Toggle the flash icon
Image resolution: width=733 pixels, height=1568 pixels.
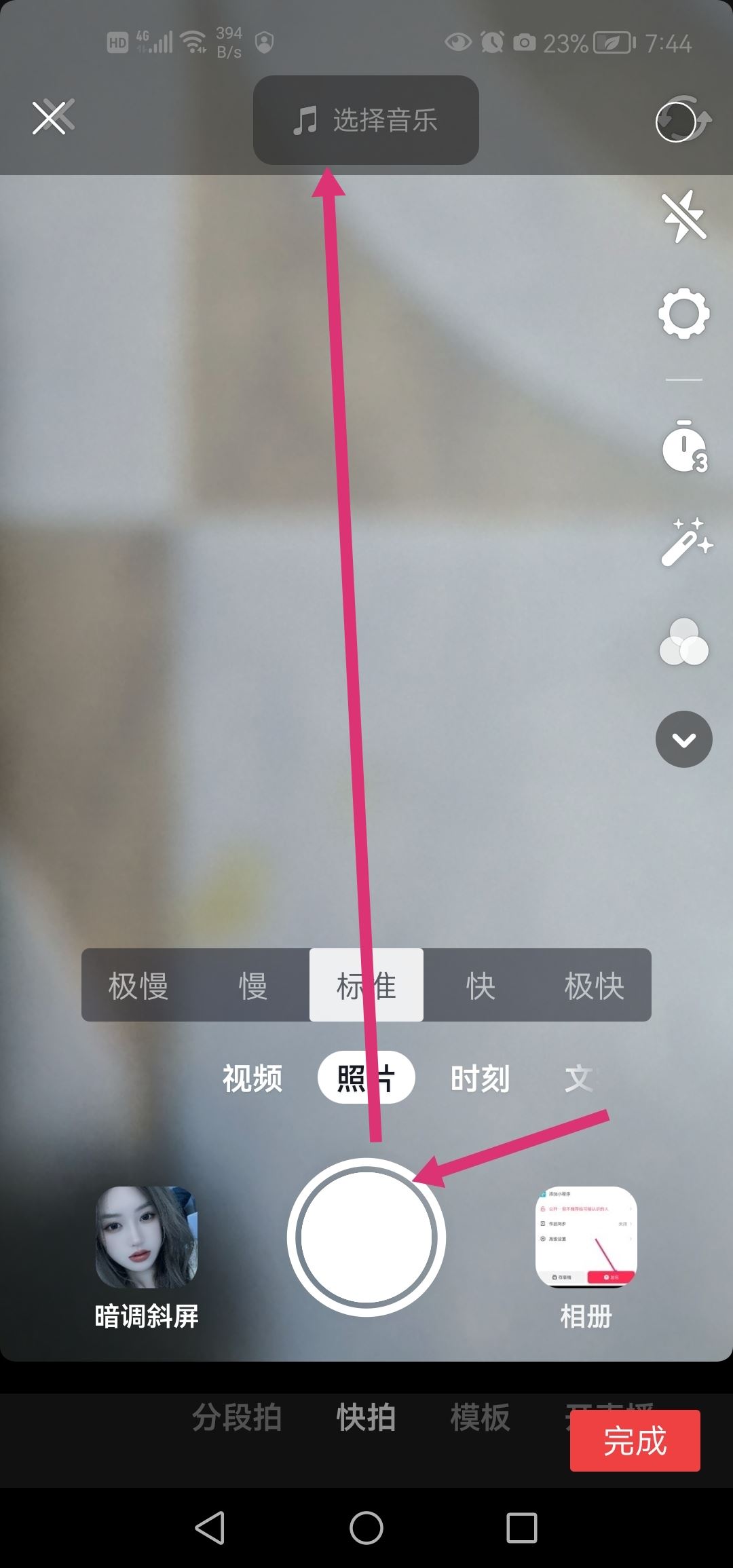684,217
